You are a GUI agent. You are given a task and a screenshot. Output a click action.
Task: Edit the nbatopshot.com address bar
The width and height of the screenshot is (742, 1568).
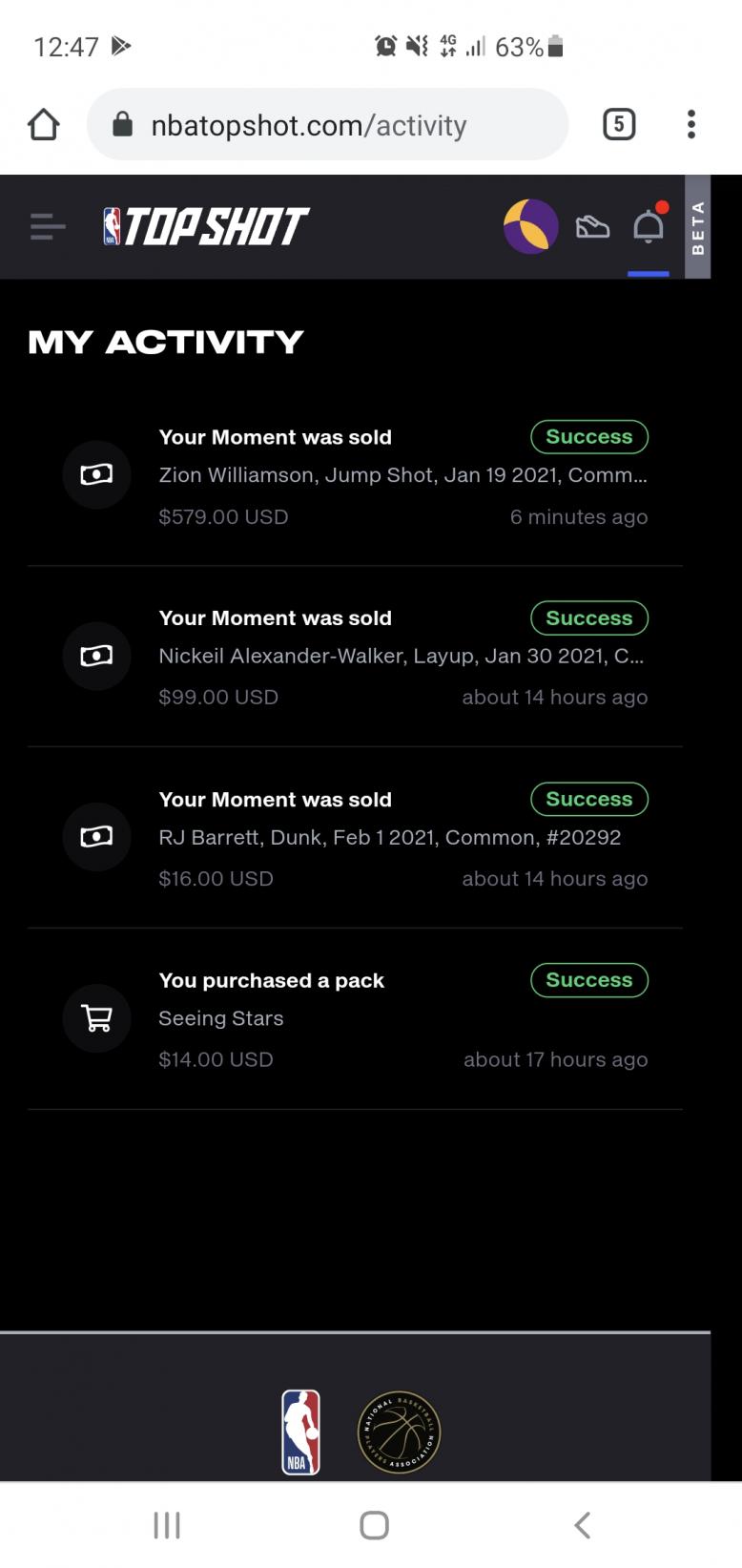pos(327,125)
